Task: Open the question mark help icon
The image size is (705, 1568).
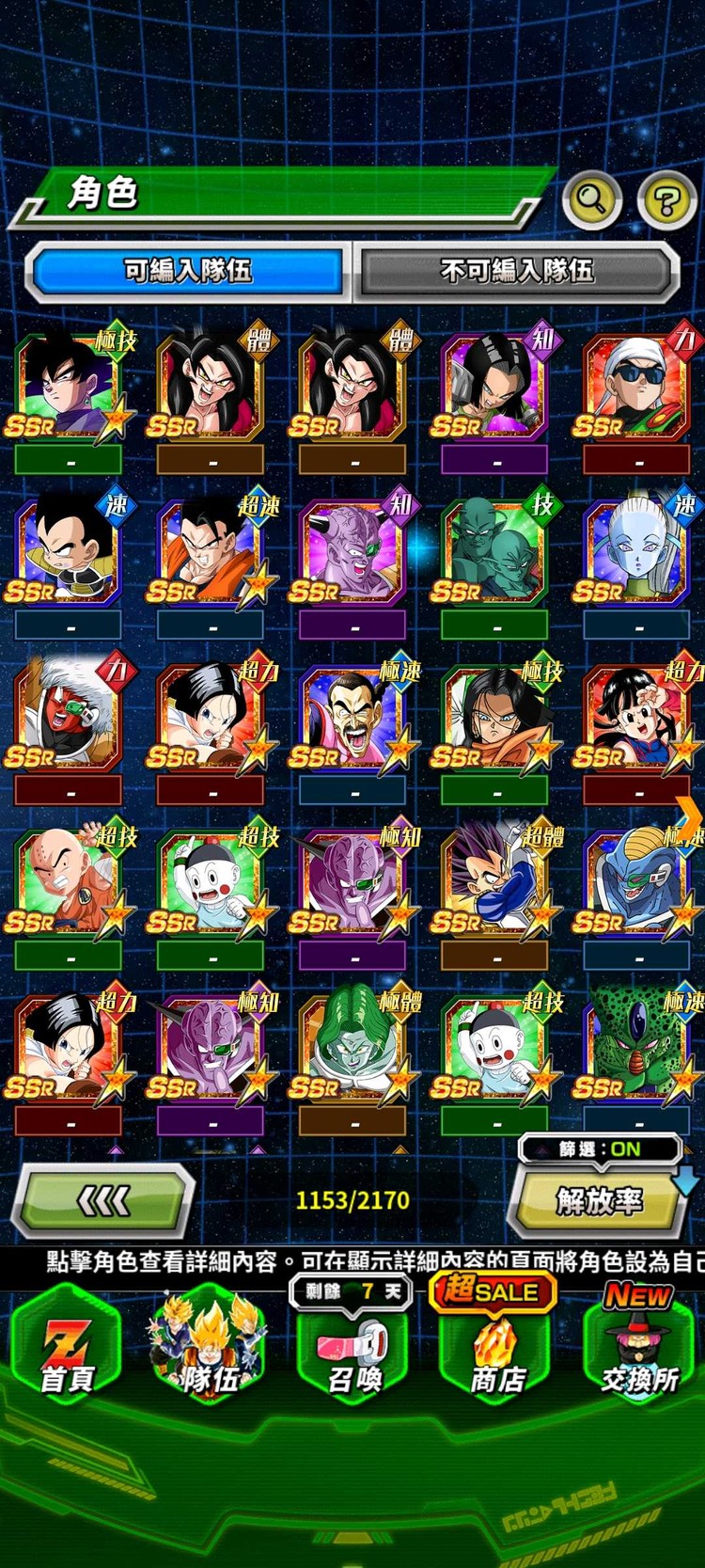Action: [x=666, y=199]
